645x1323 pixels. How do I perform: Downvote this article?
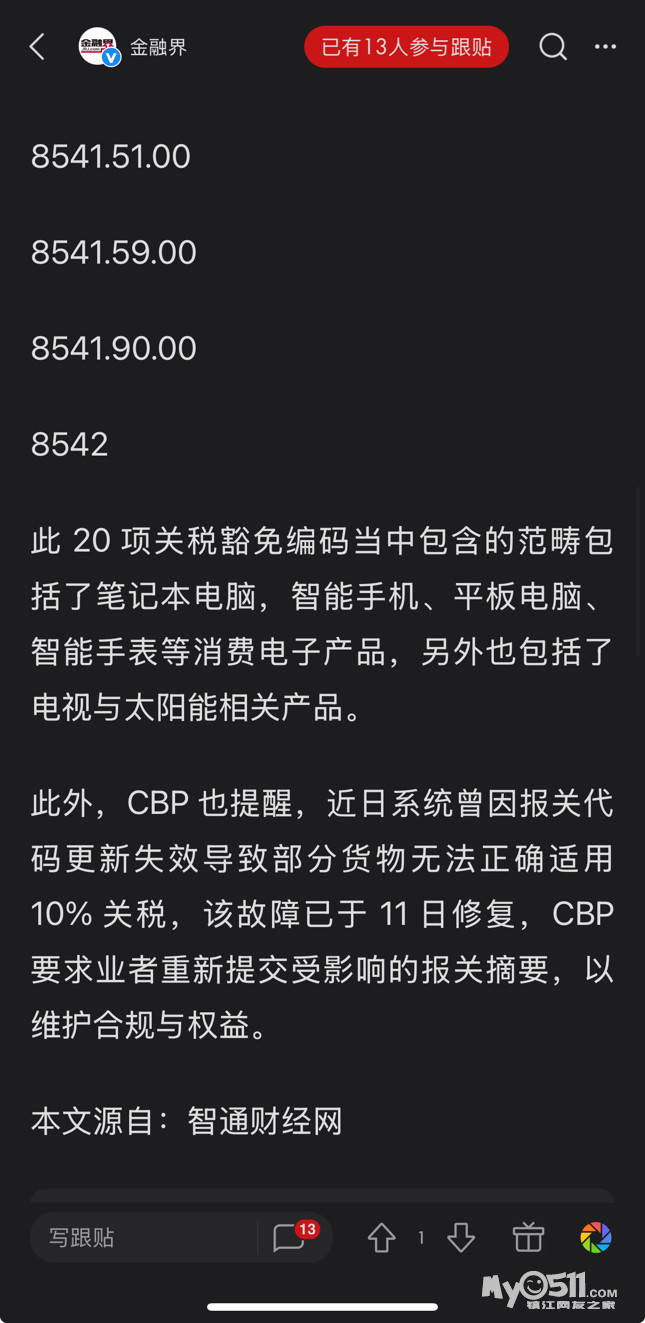coord(460,1238)
